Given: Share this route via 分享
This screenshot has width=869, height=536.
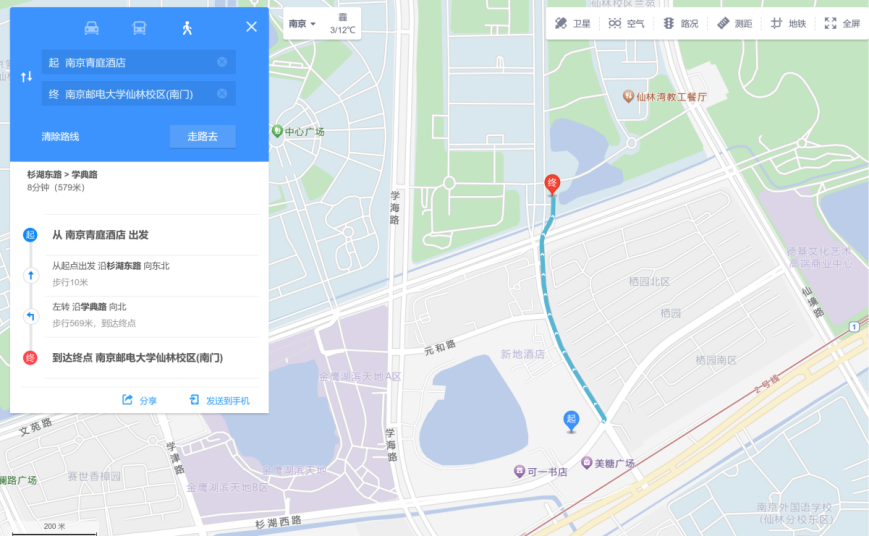Looking at the screenshot, I should (139, 400).
